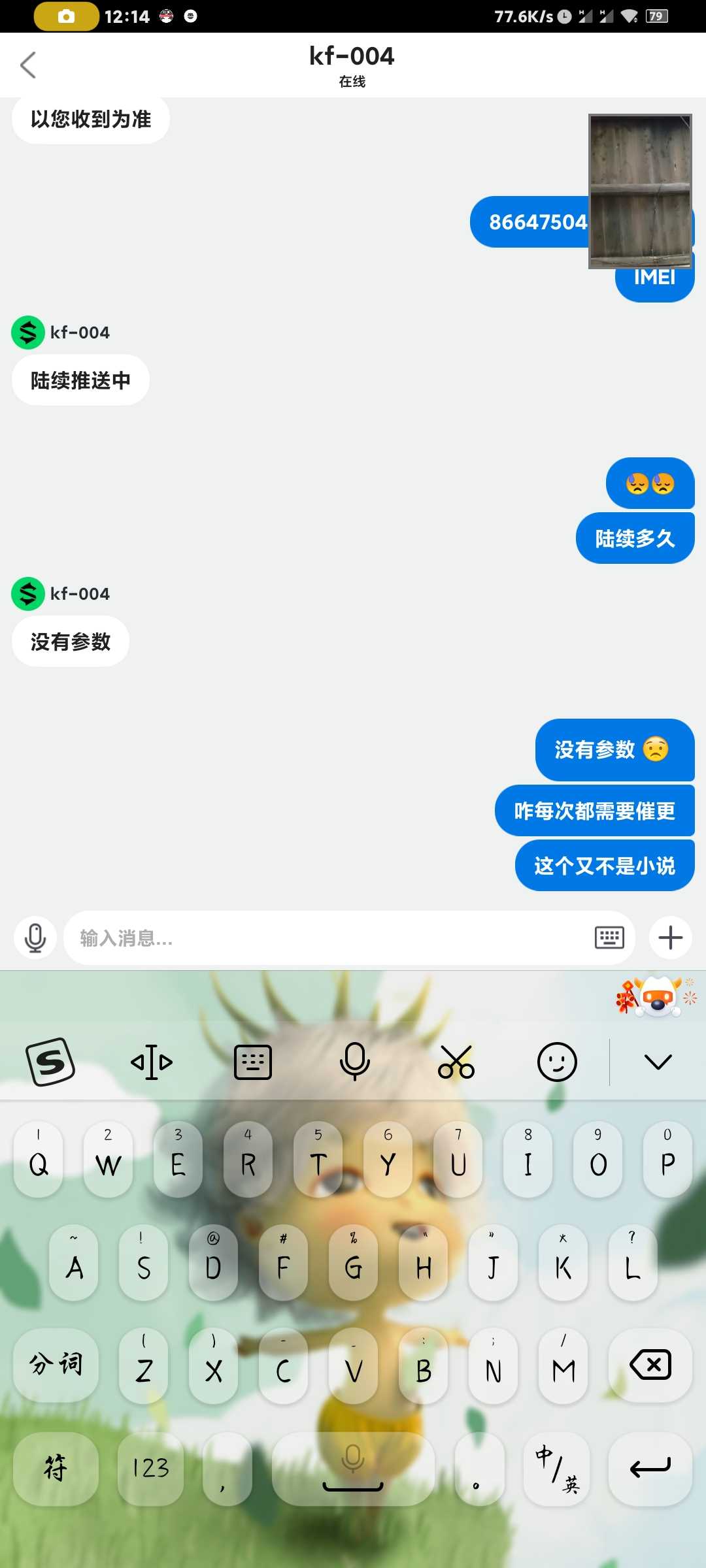Switch to 123 numeric keyboard
The height and width of the screenshot is (1568, 706).
(x=151, y=1468)
